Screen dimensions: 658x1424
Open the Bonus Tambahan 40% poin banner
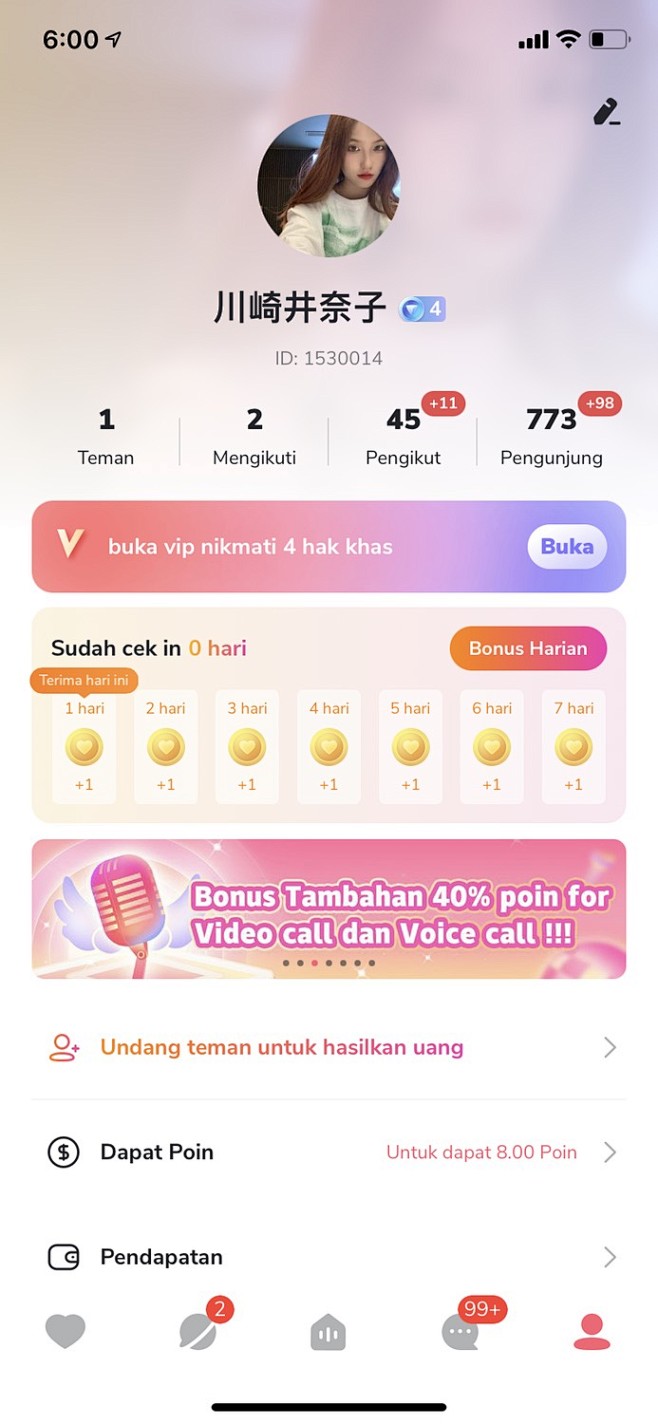329,908
